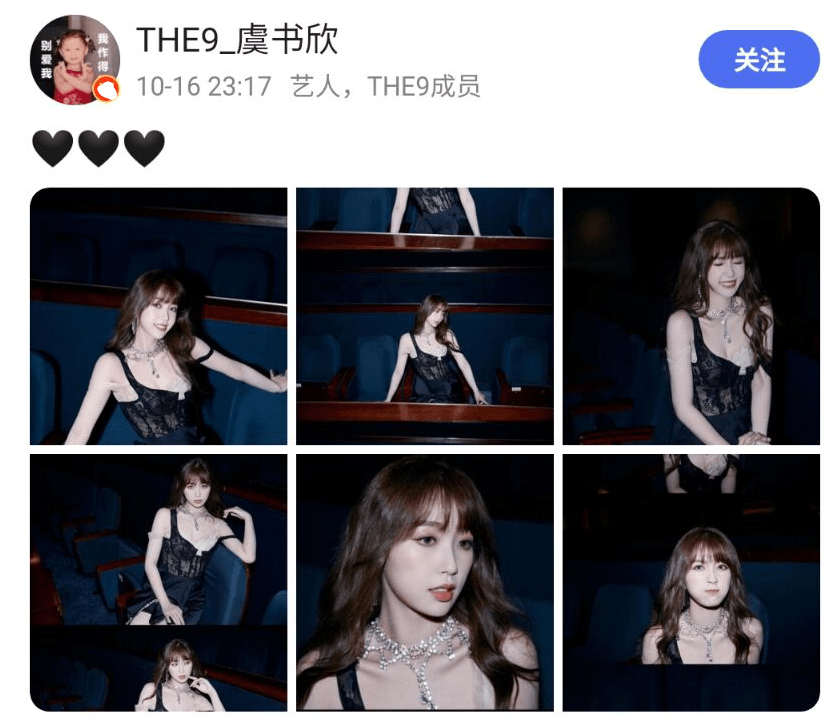The width and height of the screenshot is (837, 726).
Task: Enlarge the photo with hand raised to hair
Action: (x=158, y=582)
